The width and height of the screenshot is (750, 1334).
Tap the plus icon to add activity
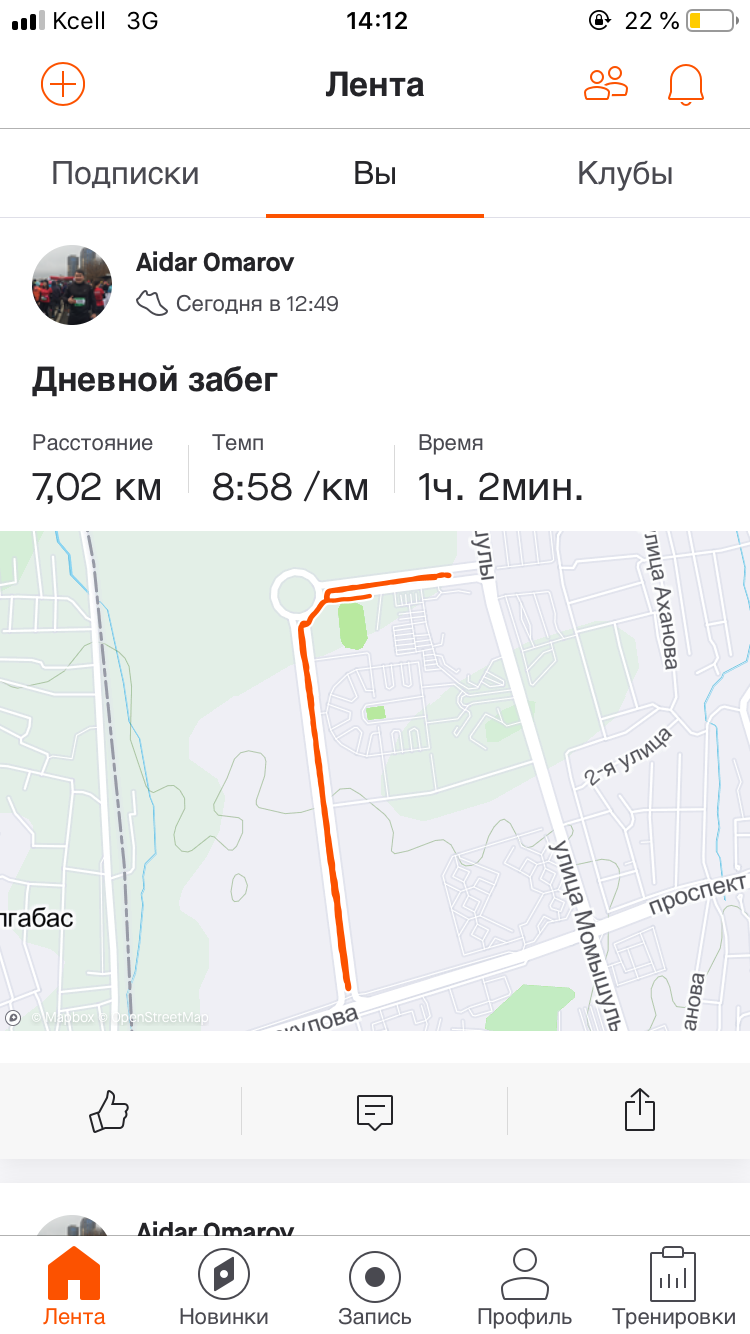click(x=63, y=84)
